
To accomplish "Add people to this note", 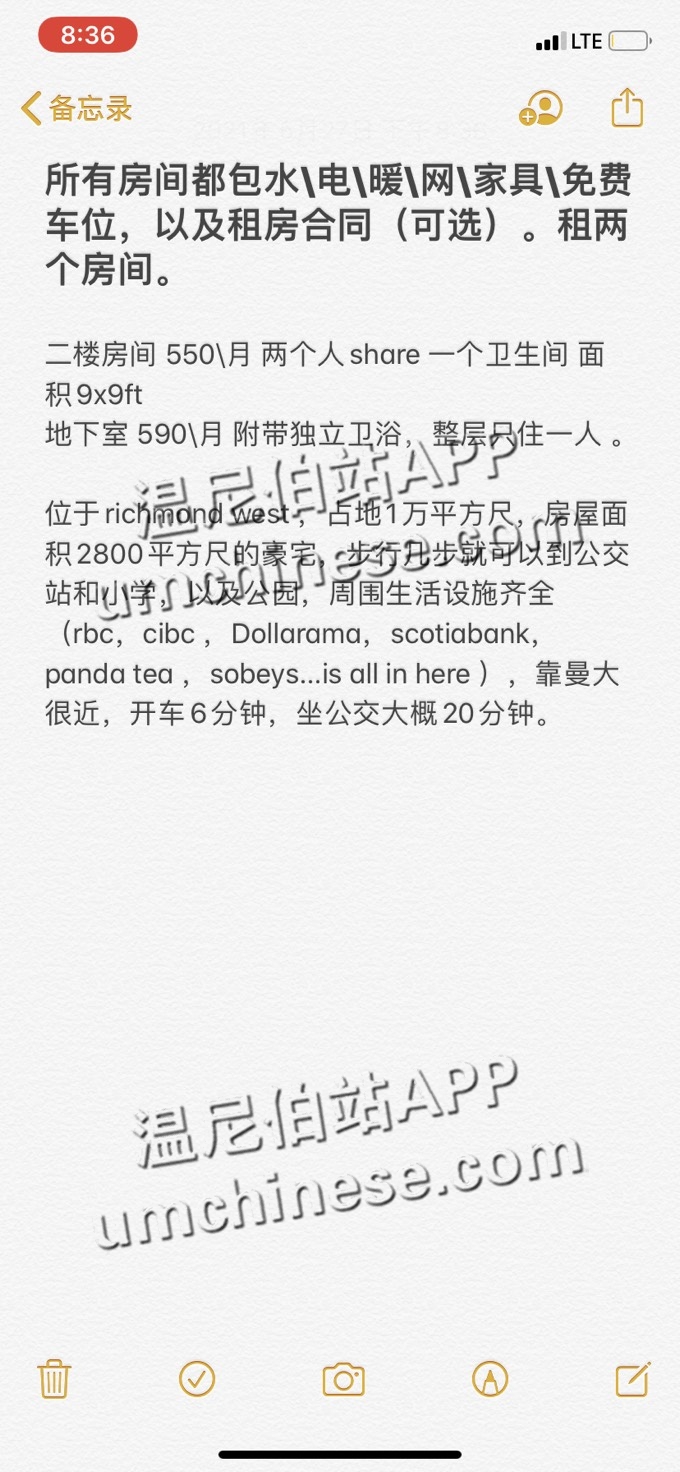I will click(541, 108).
